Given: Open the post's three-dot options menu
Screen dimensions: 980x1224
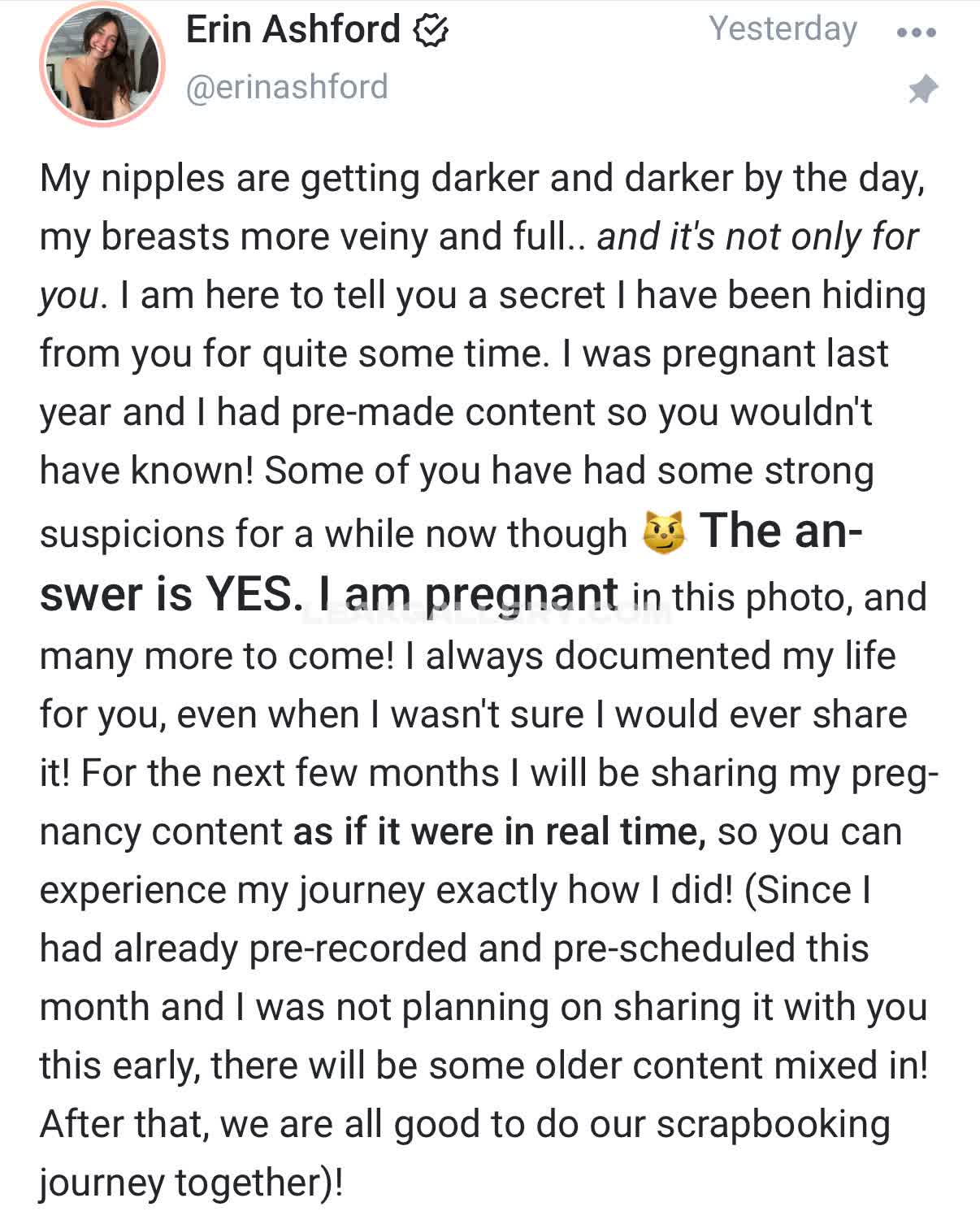Looking at the screenshot, I should [916, 33].
